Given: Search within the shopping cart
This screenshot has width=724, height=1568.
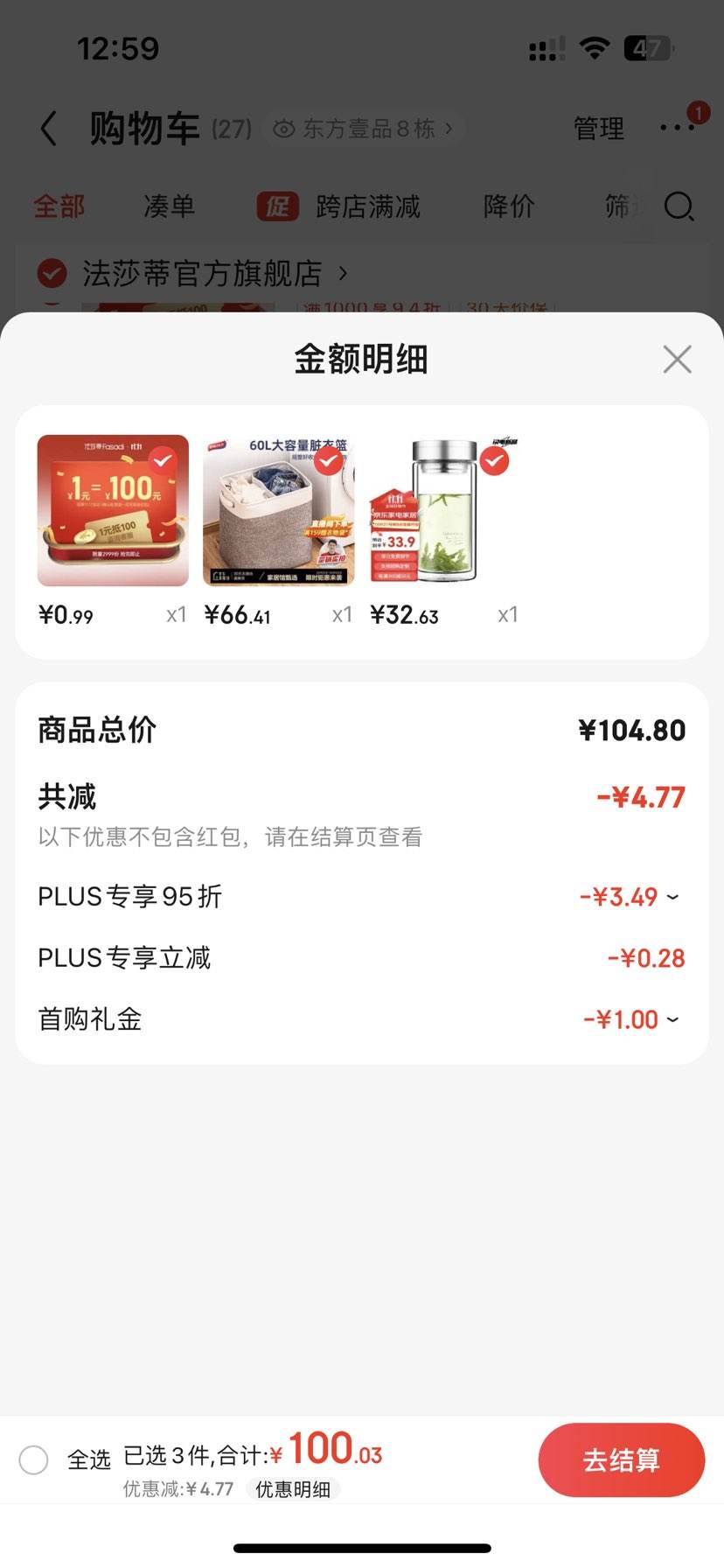Looking at the screenshot, I should tap(679, 206).
